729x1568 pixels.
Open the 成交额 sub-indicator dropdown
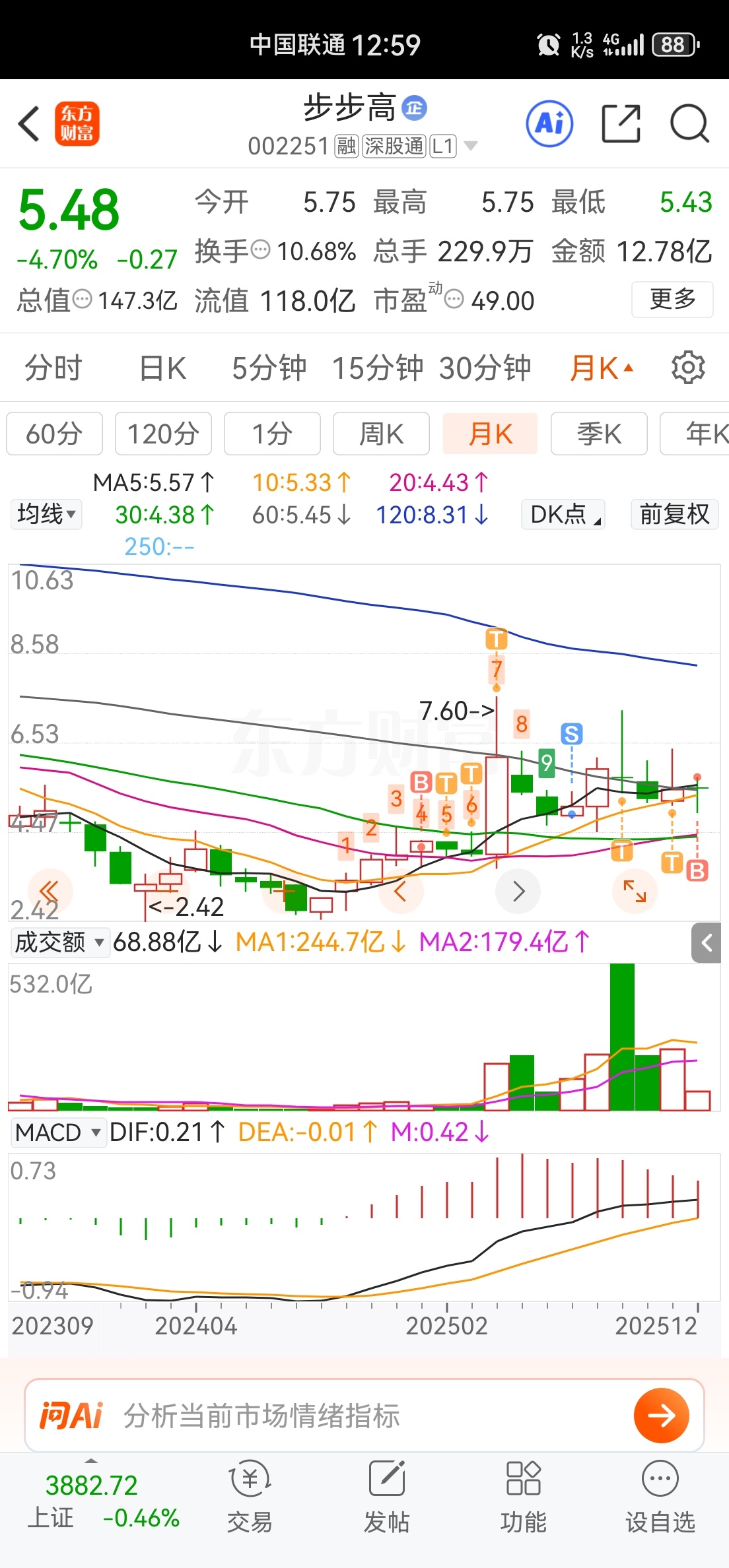[59, 942]
